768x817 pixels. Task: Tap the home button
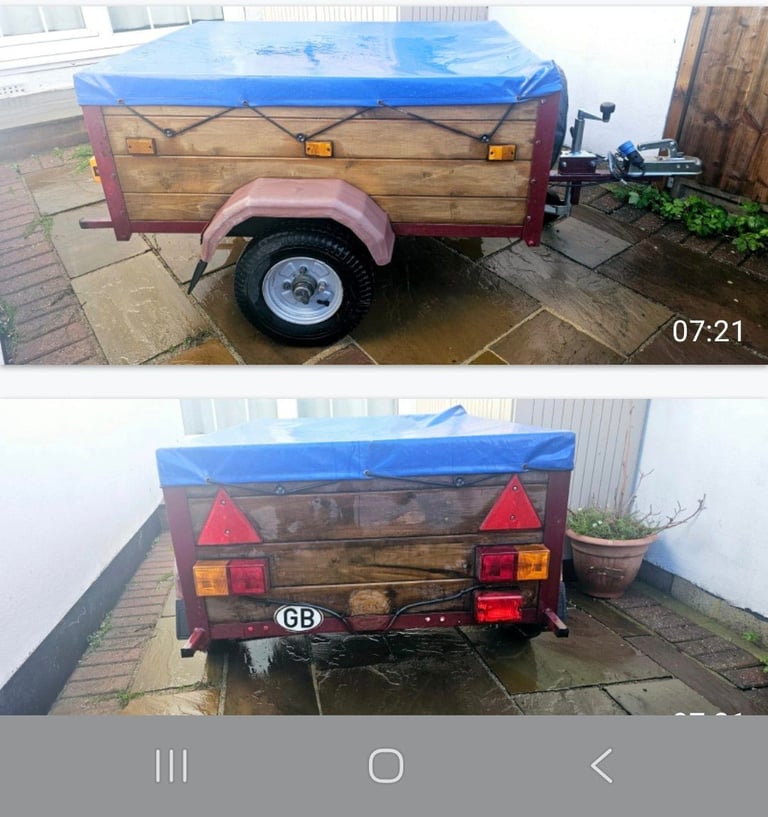click(384, 763)
